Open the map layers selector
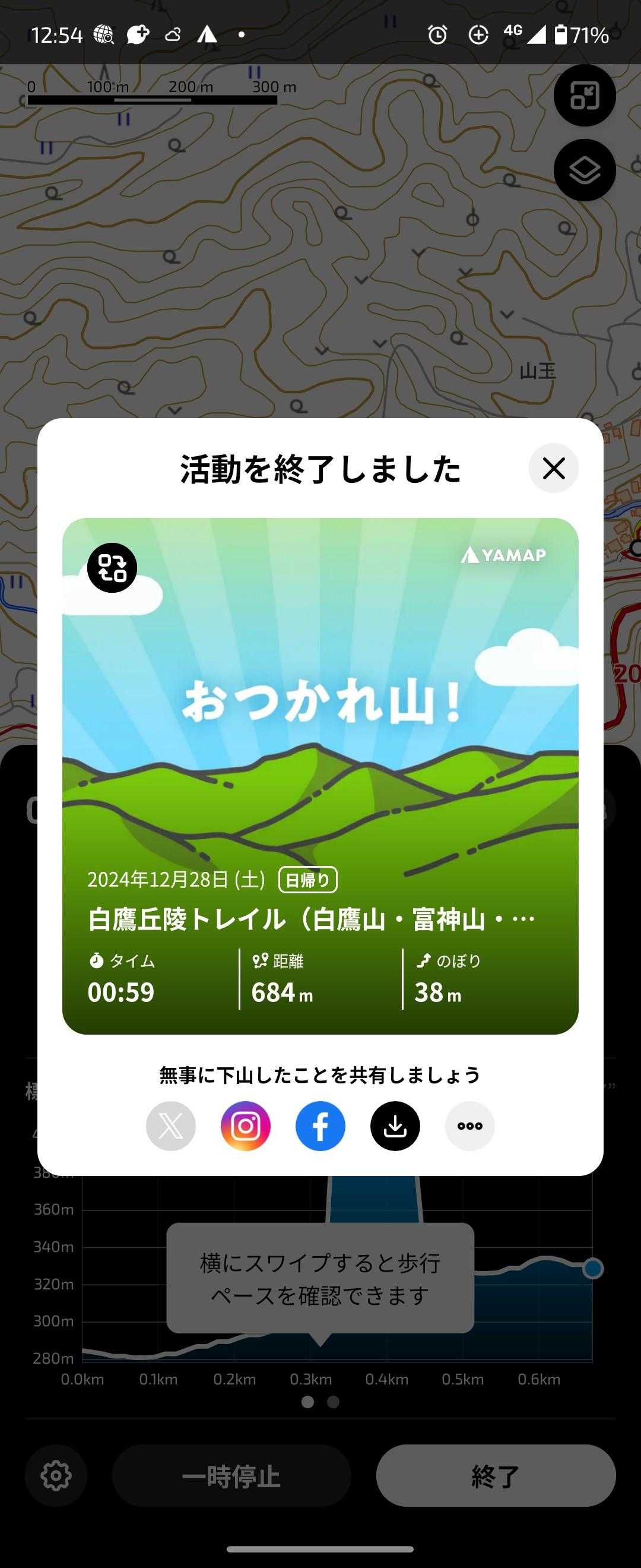This screenshot has height=1568, width=641. [585, 170]
